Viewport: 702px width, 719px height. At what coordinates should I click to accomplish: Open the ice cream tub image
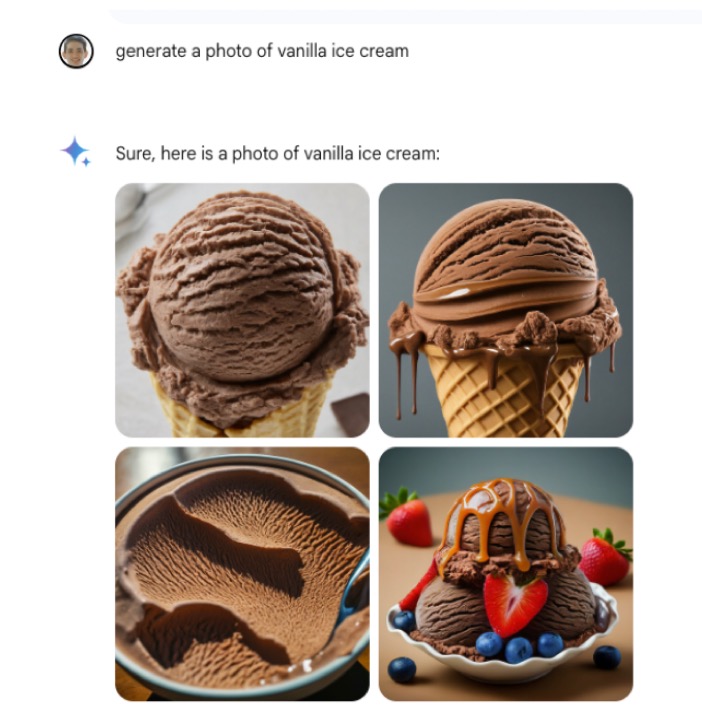point(242,573)
